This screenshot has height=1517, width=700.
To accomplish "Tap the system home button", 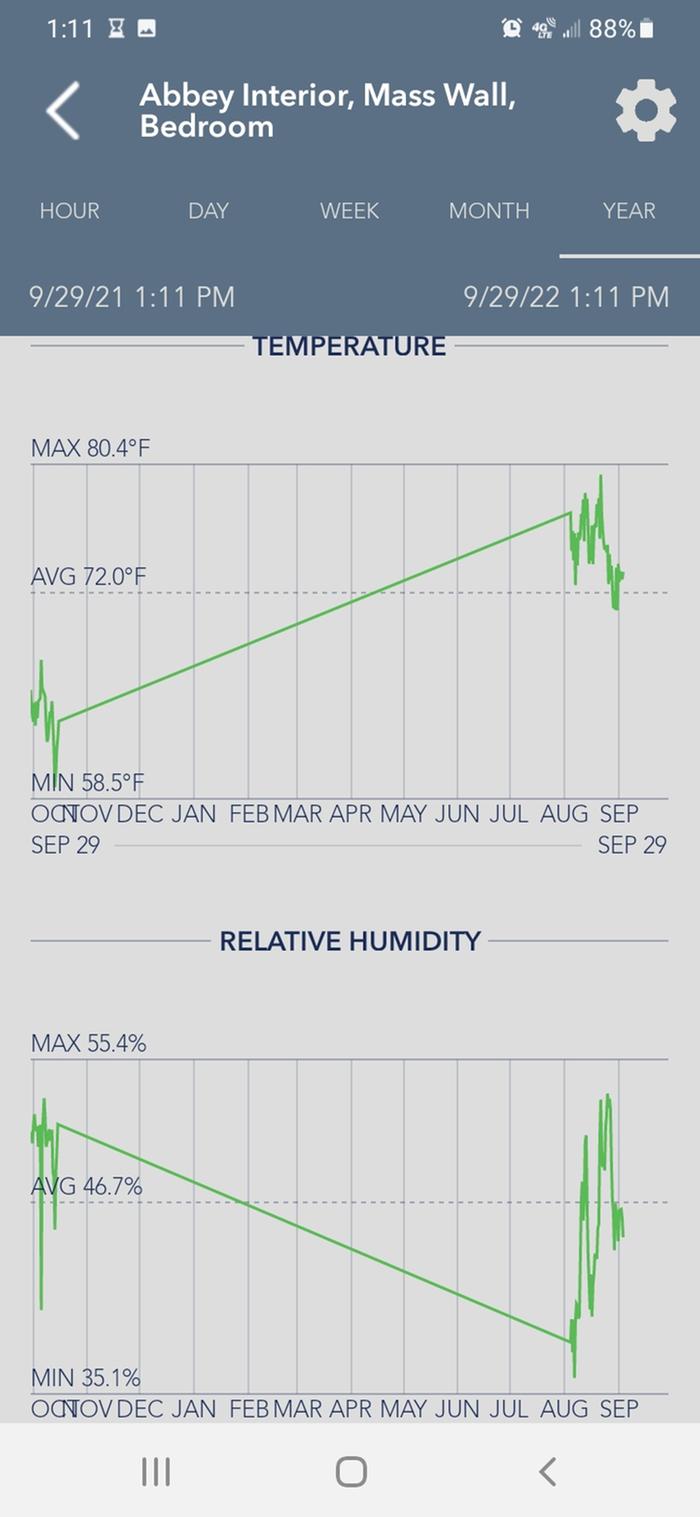I will 351,1471.
